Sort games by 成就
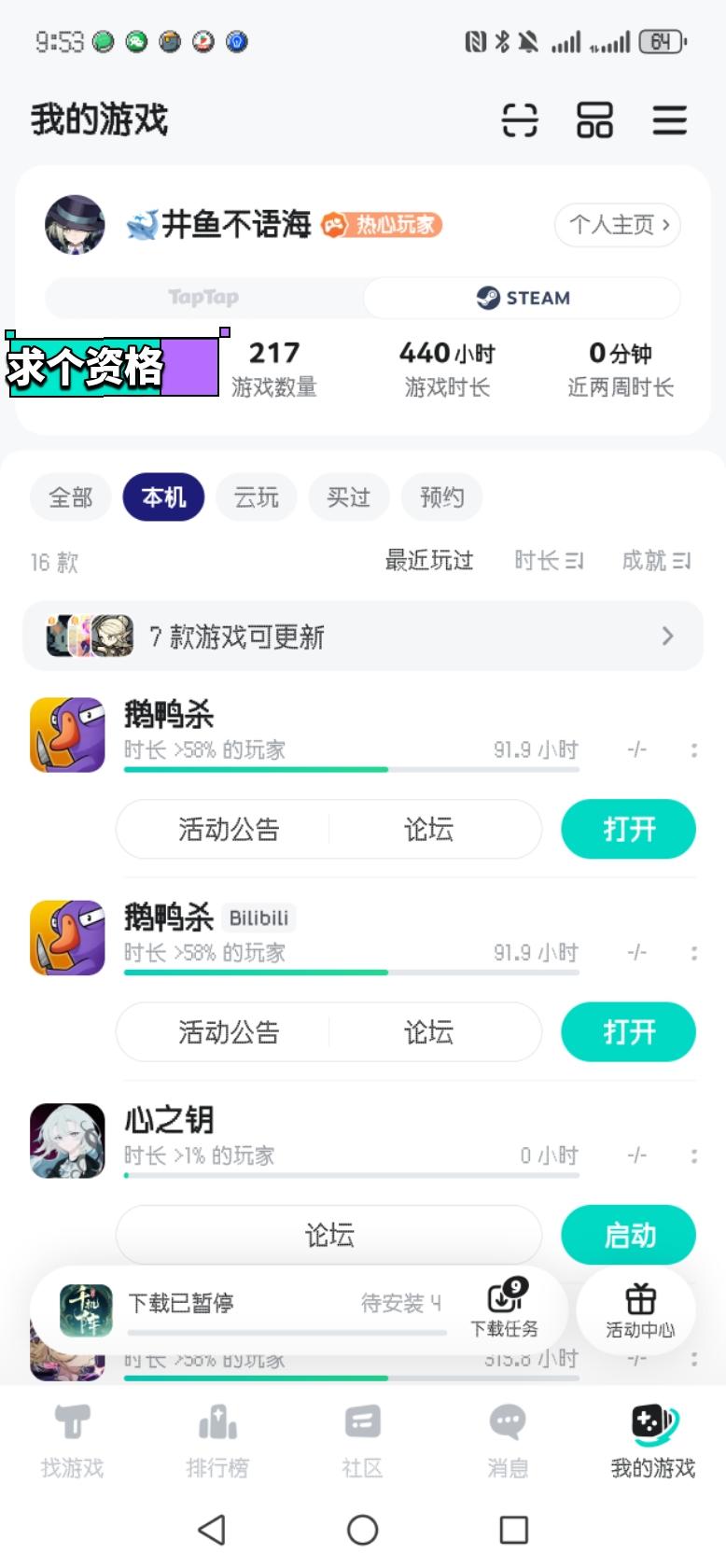This screenshot has height=1568, width=726. [x=656, y=561]
